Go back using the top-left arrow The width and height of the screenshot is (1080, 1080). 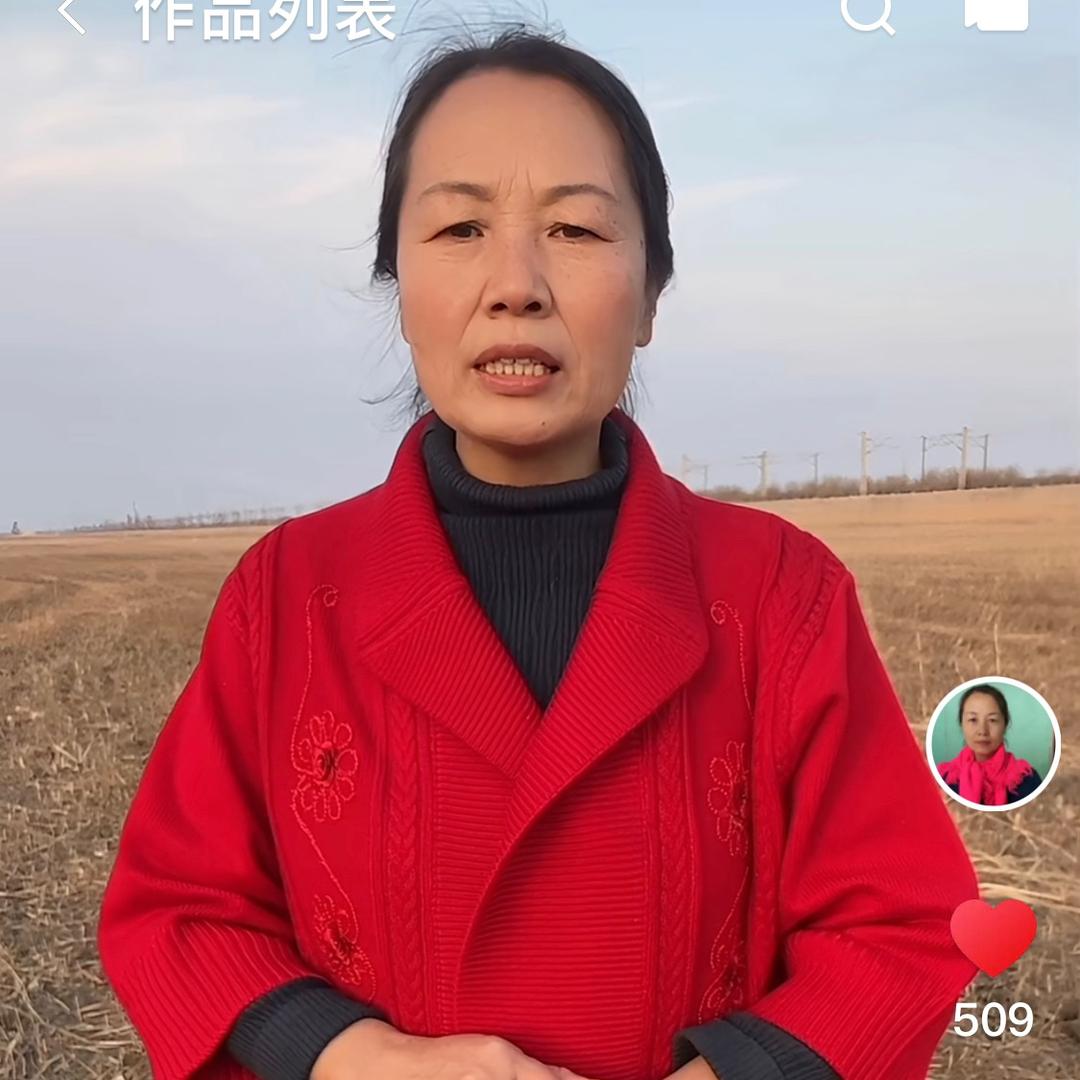pos(70,15)
